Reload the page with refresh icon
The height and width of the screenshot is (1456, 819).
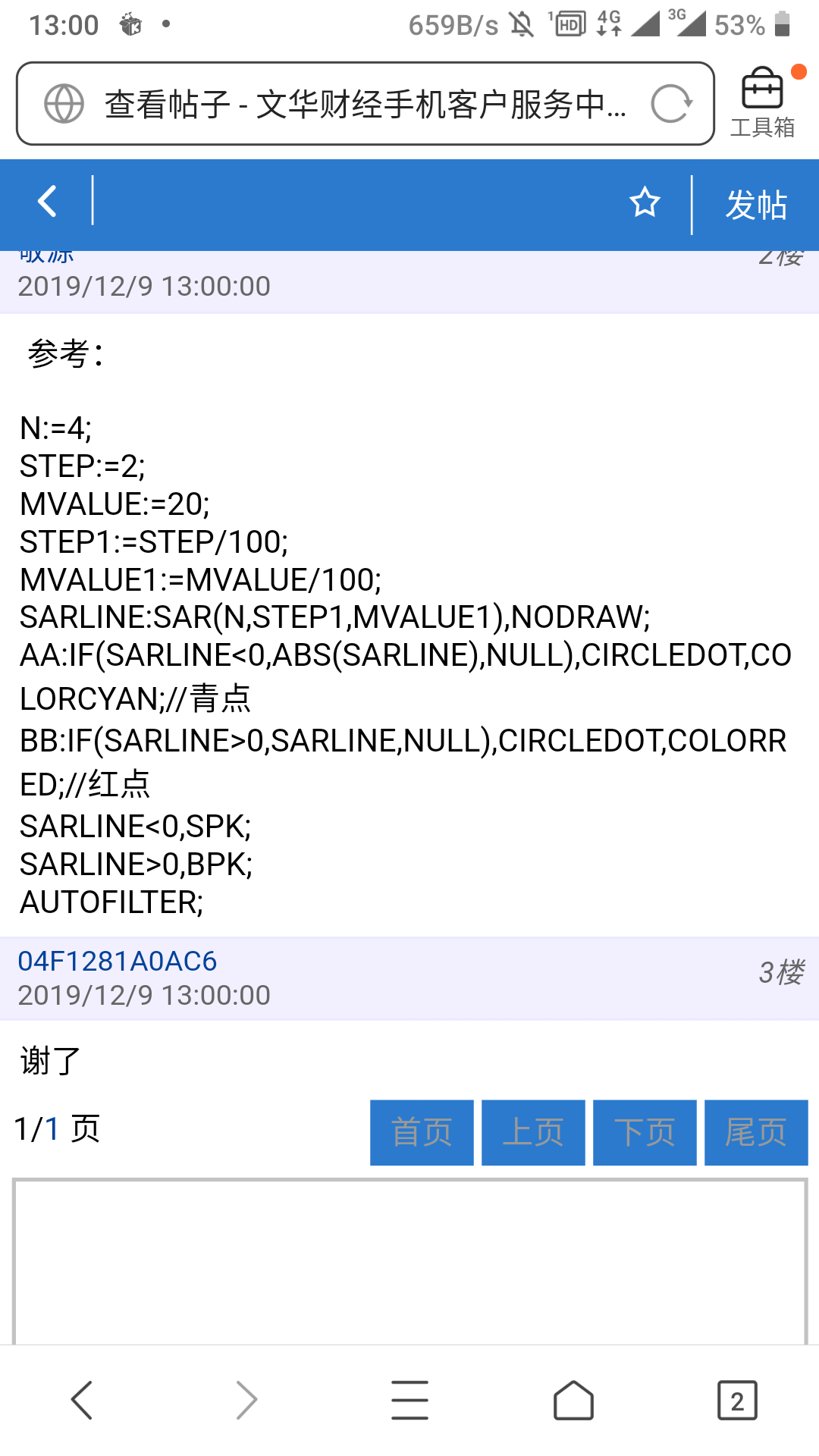point(671,104)
